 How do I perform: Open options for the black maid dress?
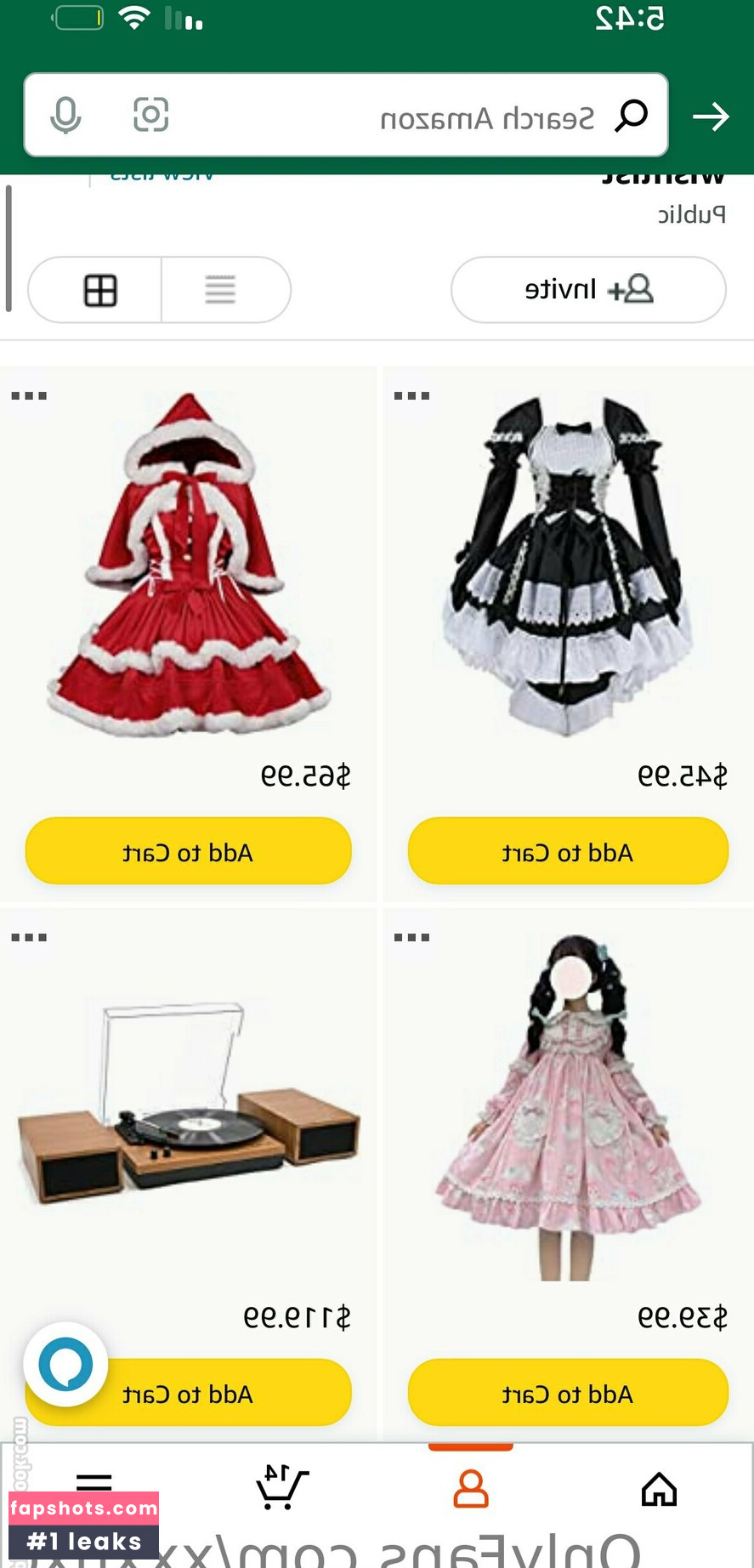coord(412,396)
